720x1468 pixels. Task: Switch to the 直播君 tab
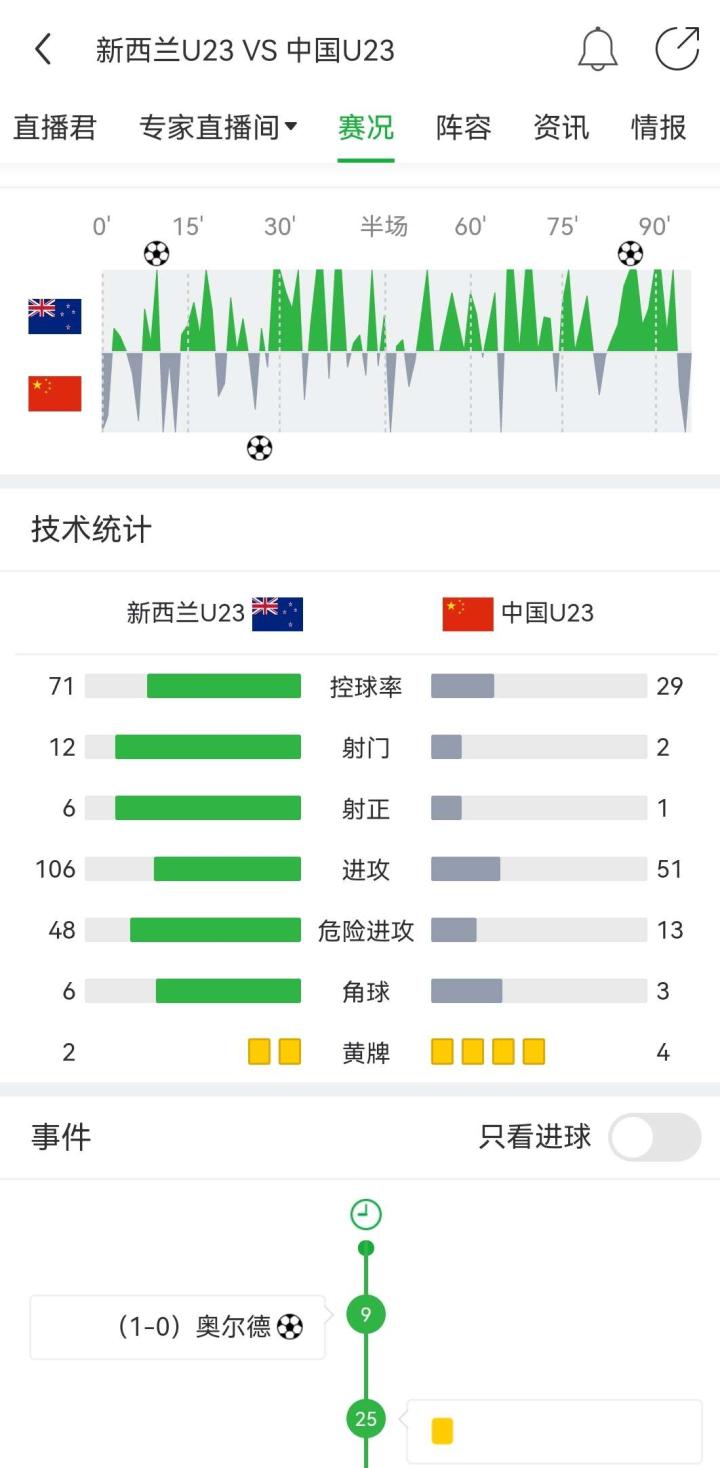55,128
